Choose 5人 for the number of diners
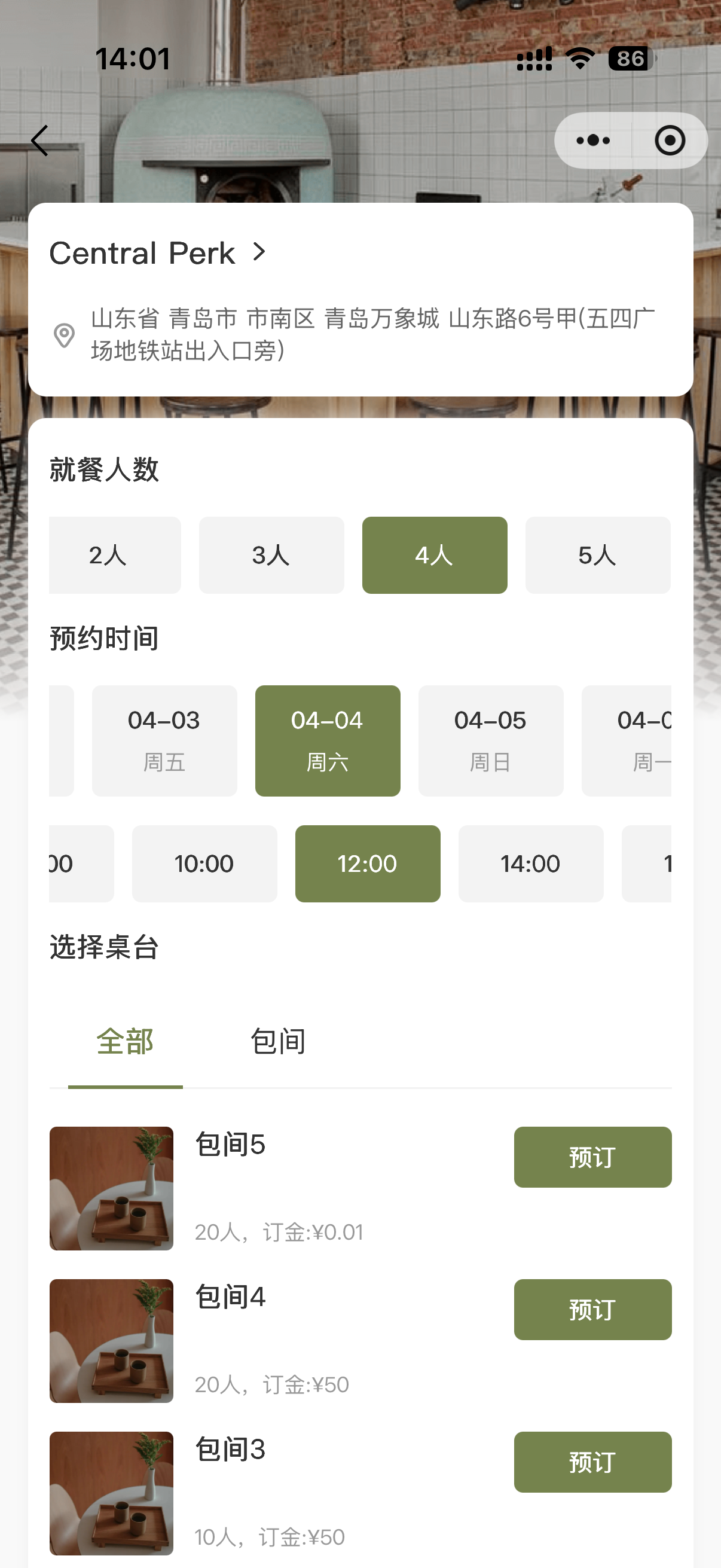Image resolution: width=721 pixels, height=1568 pixels. 597,555
